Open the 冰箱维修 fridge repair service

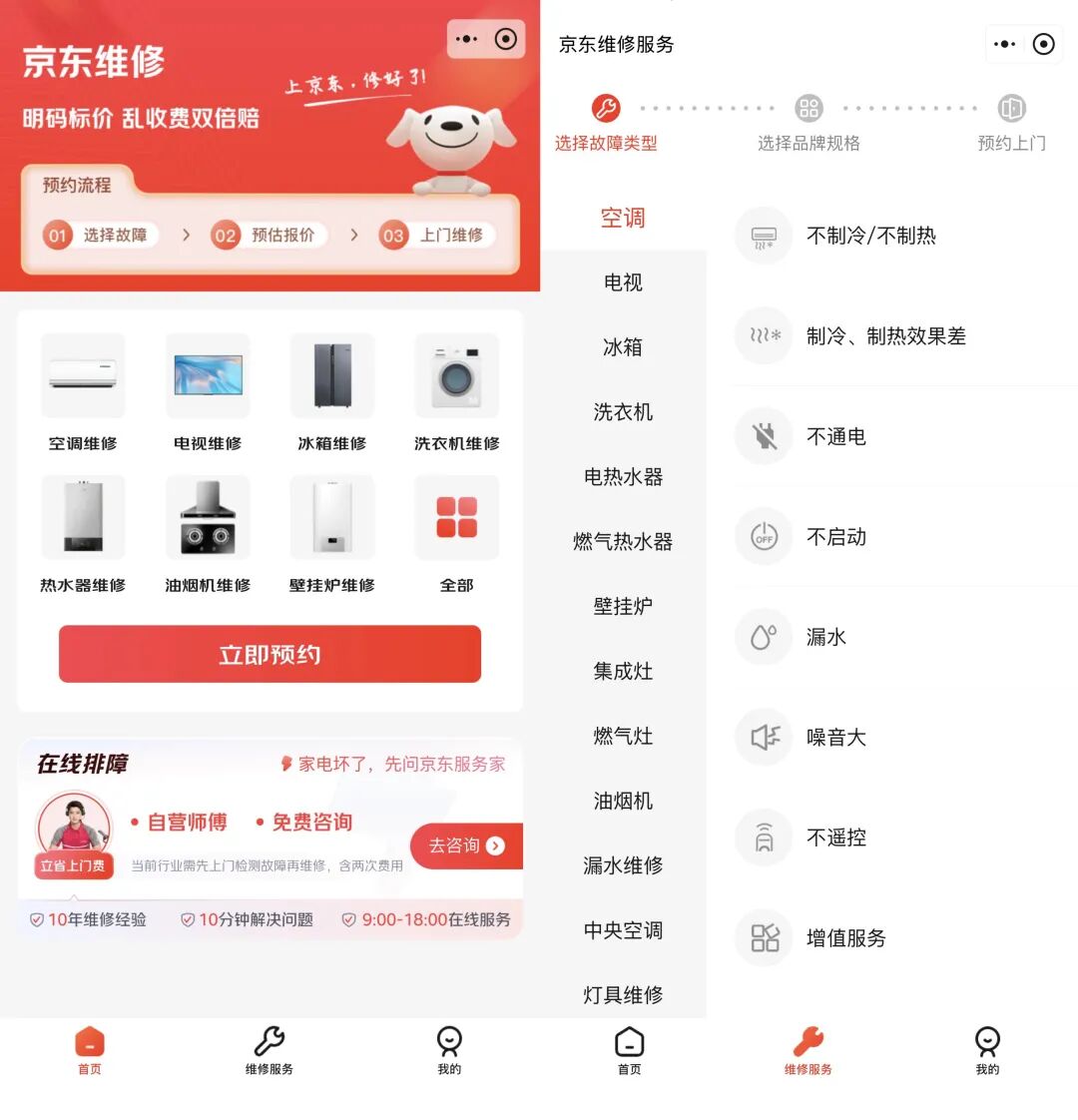pyautogui.click(x=331, y=375)
